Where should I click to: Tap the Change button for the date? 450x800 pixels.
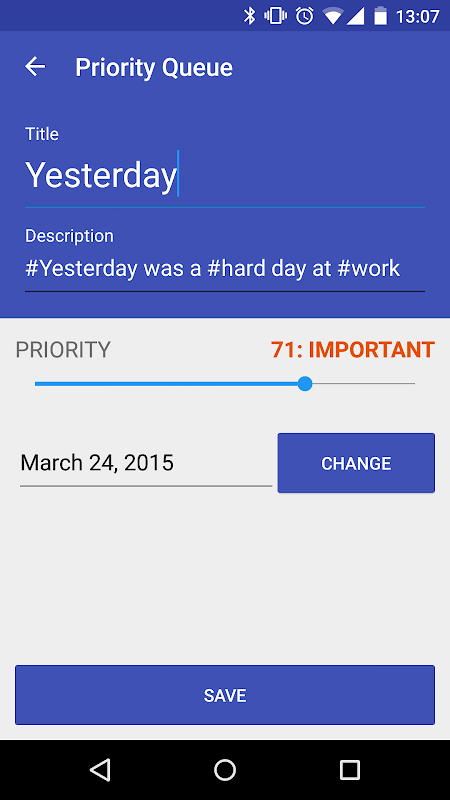coord(356,463)
